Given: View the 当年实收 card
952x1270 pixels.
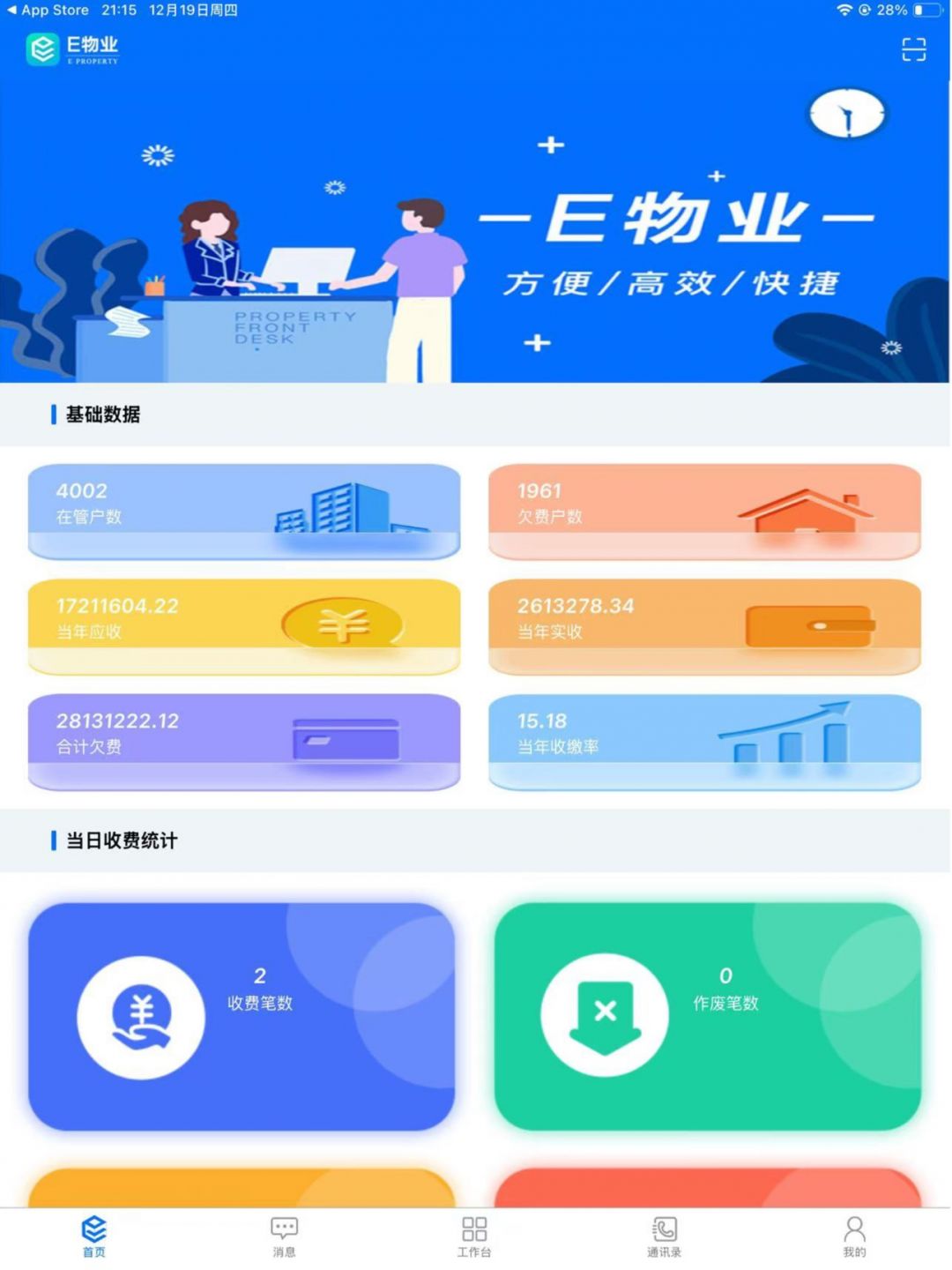Looking at the screenshot, I should 704,626.
